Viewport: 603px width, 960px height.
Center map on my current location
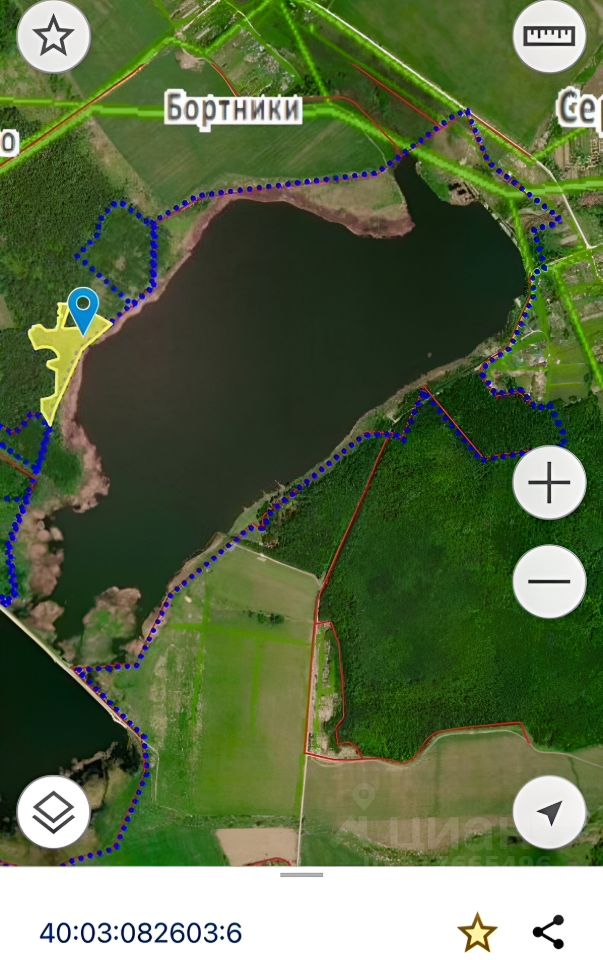pos(549,813)
